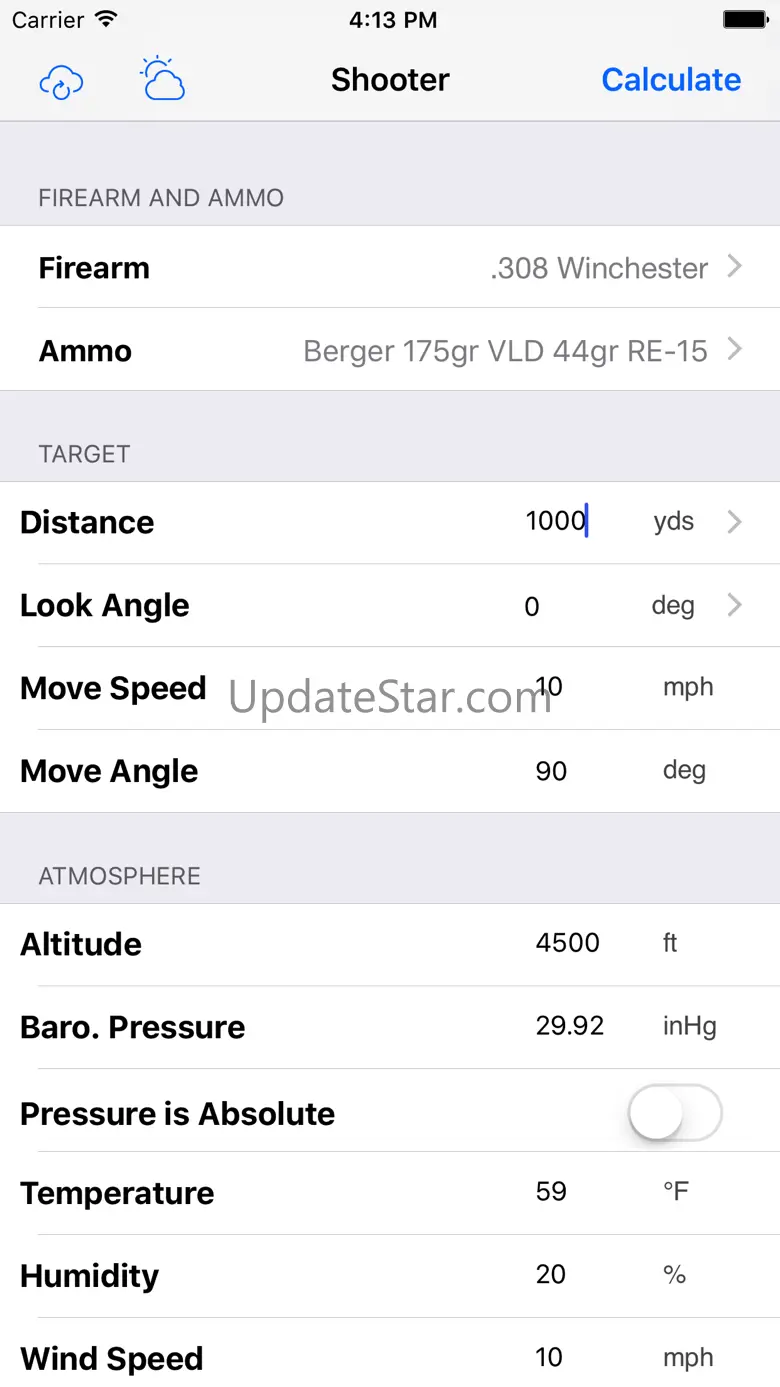780x1387 pixels.
Task: Change the Baro. Pressure value
Action: point(569,1026)
